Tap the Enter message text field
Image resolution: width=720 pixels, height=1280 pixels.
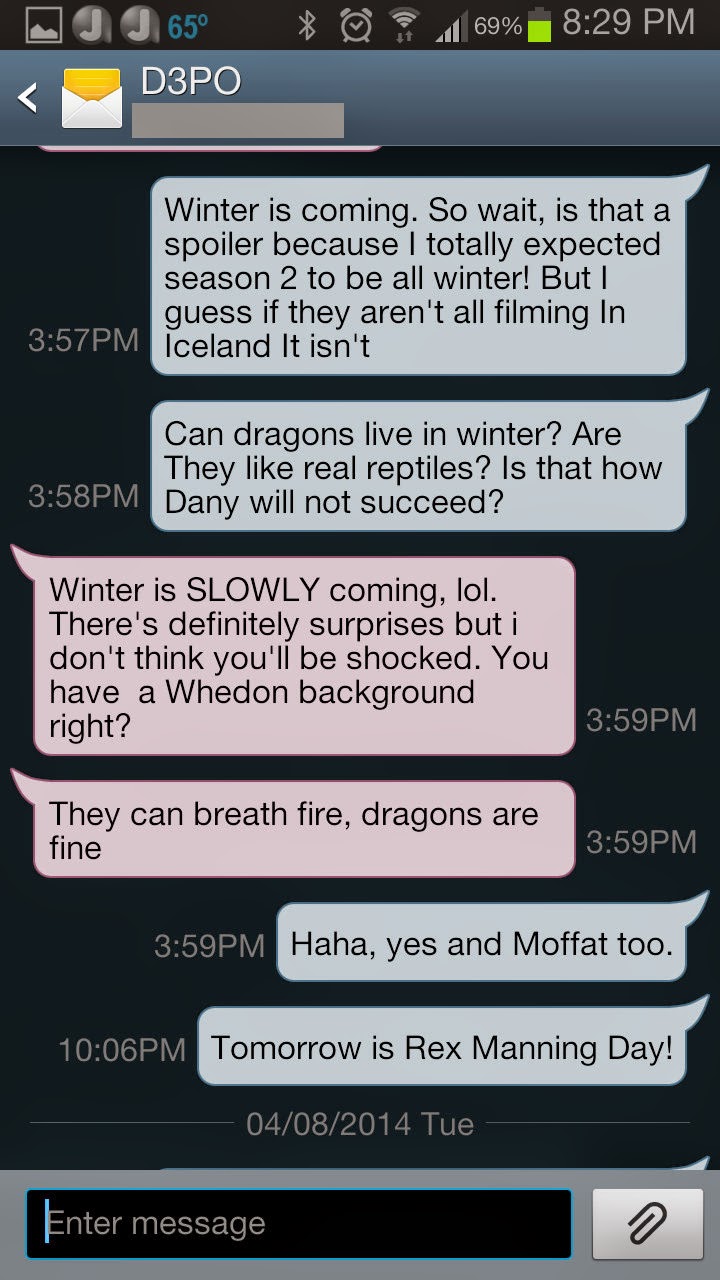(x=298, y=1223)
